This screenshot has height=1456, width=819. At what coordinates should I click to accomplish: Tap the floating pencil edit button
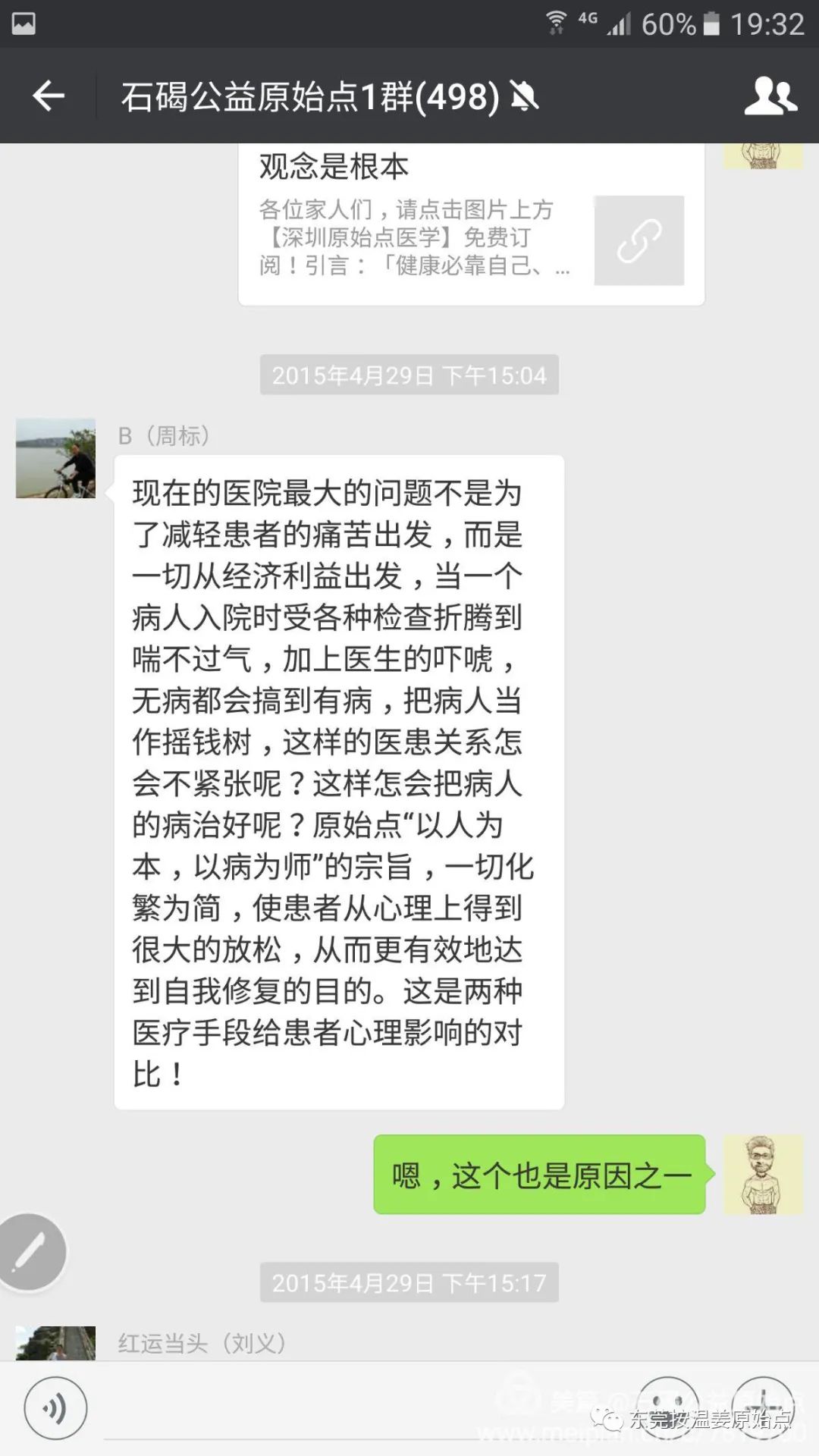click(x=30, y=1252)
